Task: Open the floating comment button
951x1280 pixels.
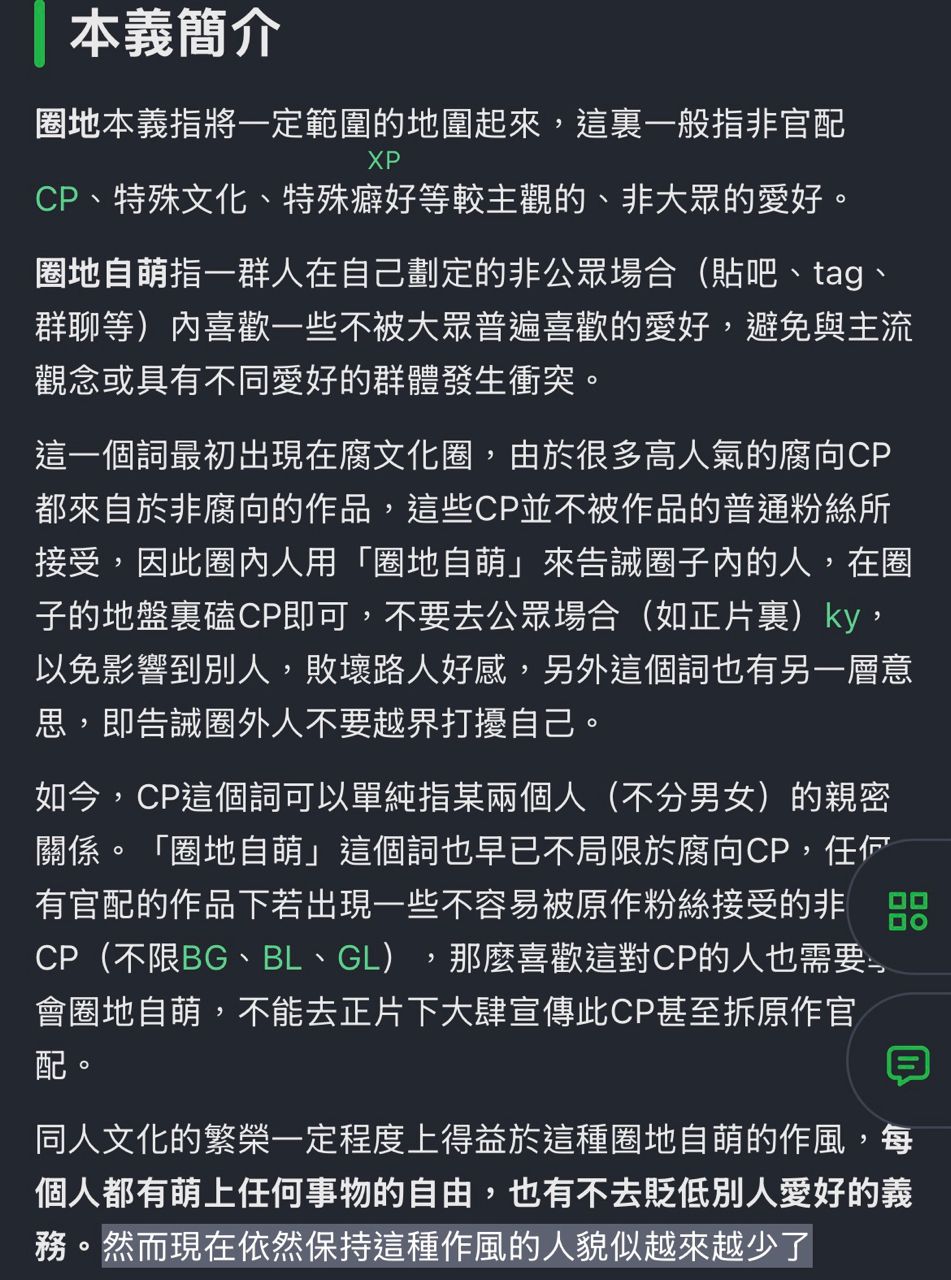Action: [908, 1066]
